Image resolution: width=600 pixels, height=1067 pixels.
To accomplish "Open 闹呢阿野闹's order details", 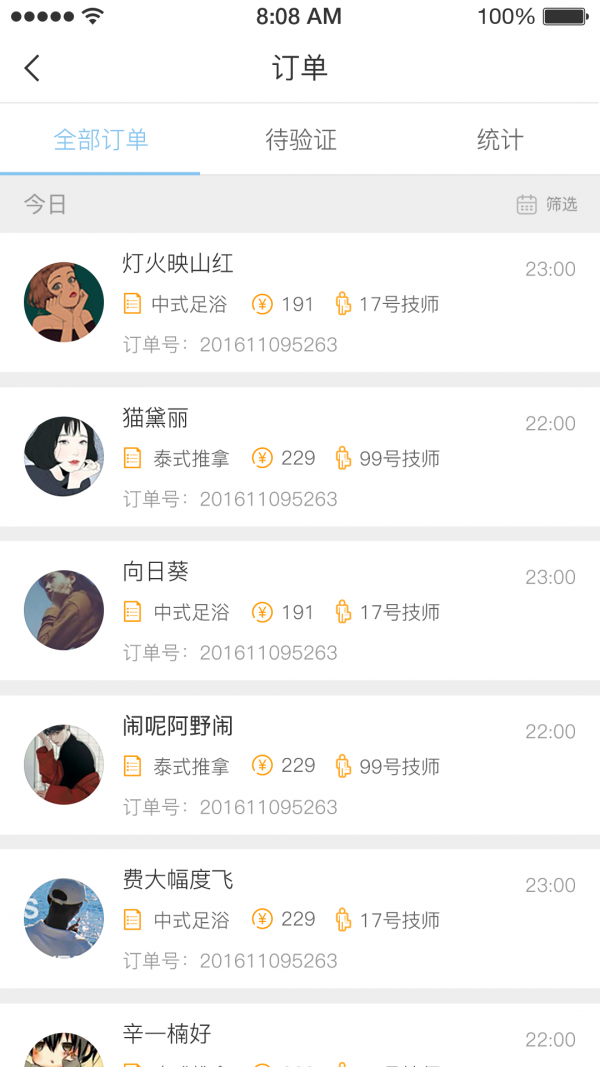I will [300, 765].
